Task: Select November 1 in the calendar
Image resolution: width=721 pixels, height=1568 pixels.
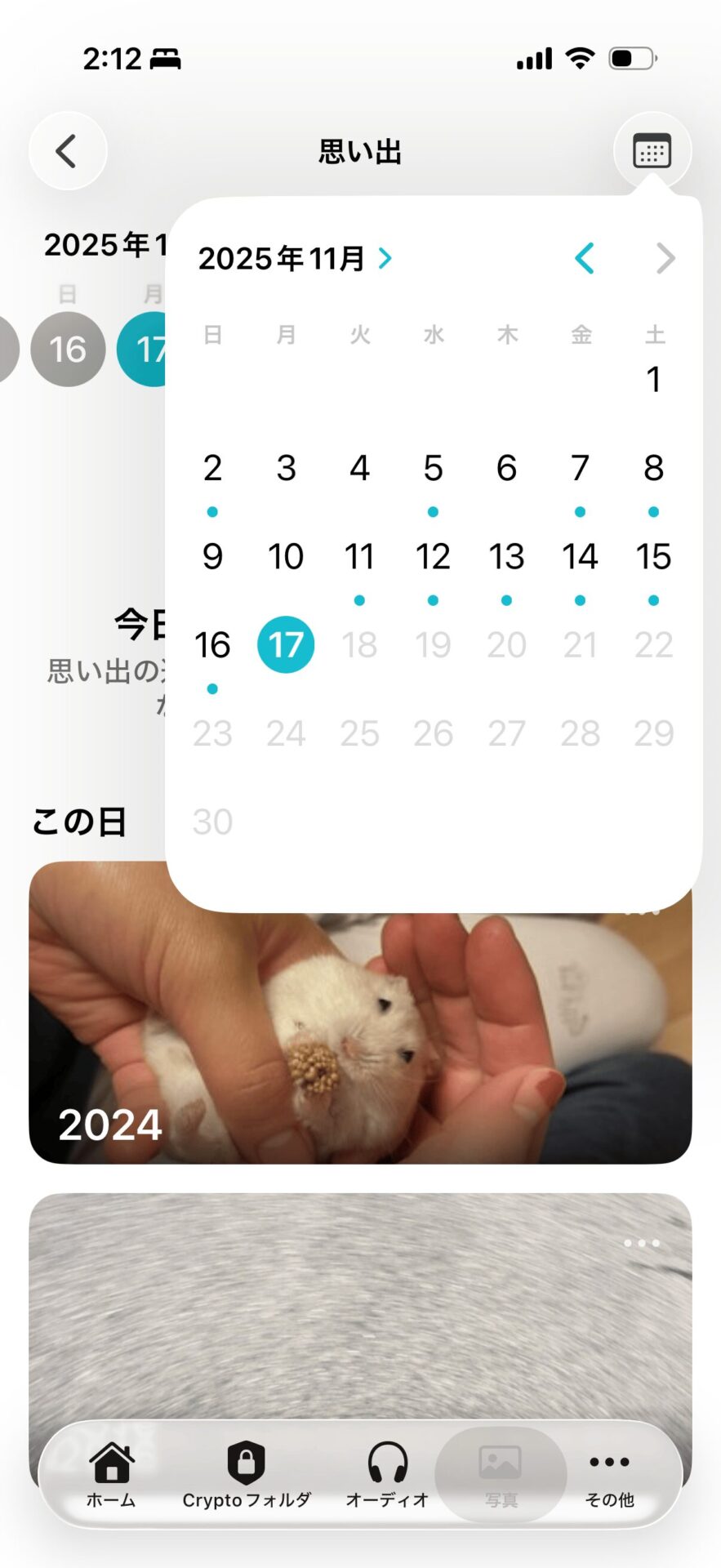Action: point(653,380)
